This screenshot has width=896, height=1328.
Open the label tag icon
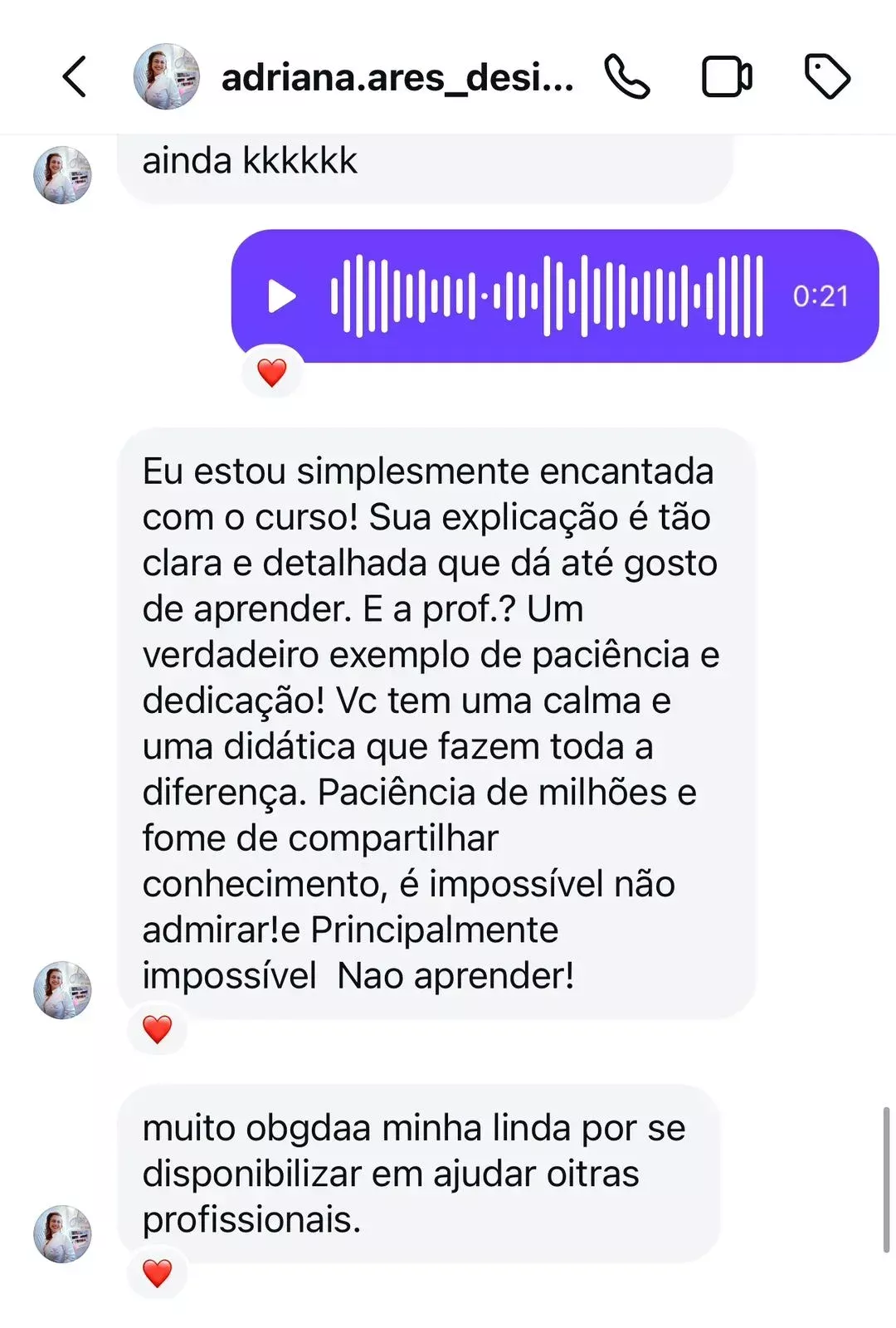tap(827, 77)
